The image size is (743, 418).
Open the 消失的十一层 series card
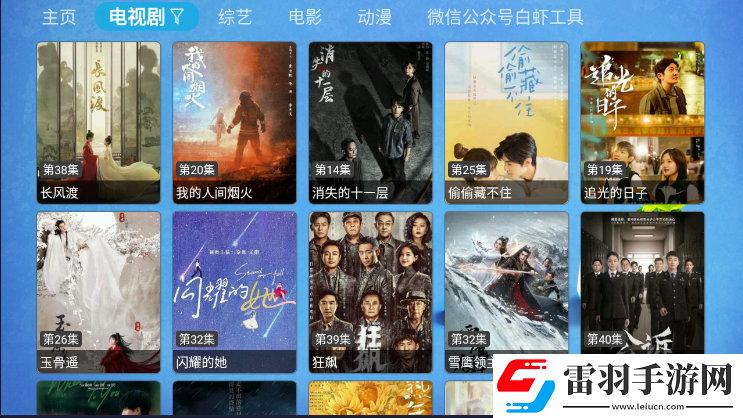click(x=370, y=122)
